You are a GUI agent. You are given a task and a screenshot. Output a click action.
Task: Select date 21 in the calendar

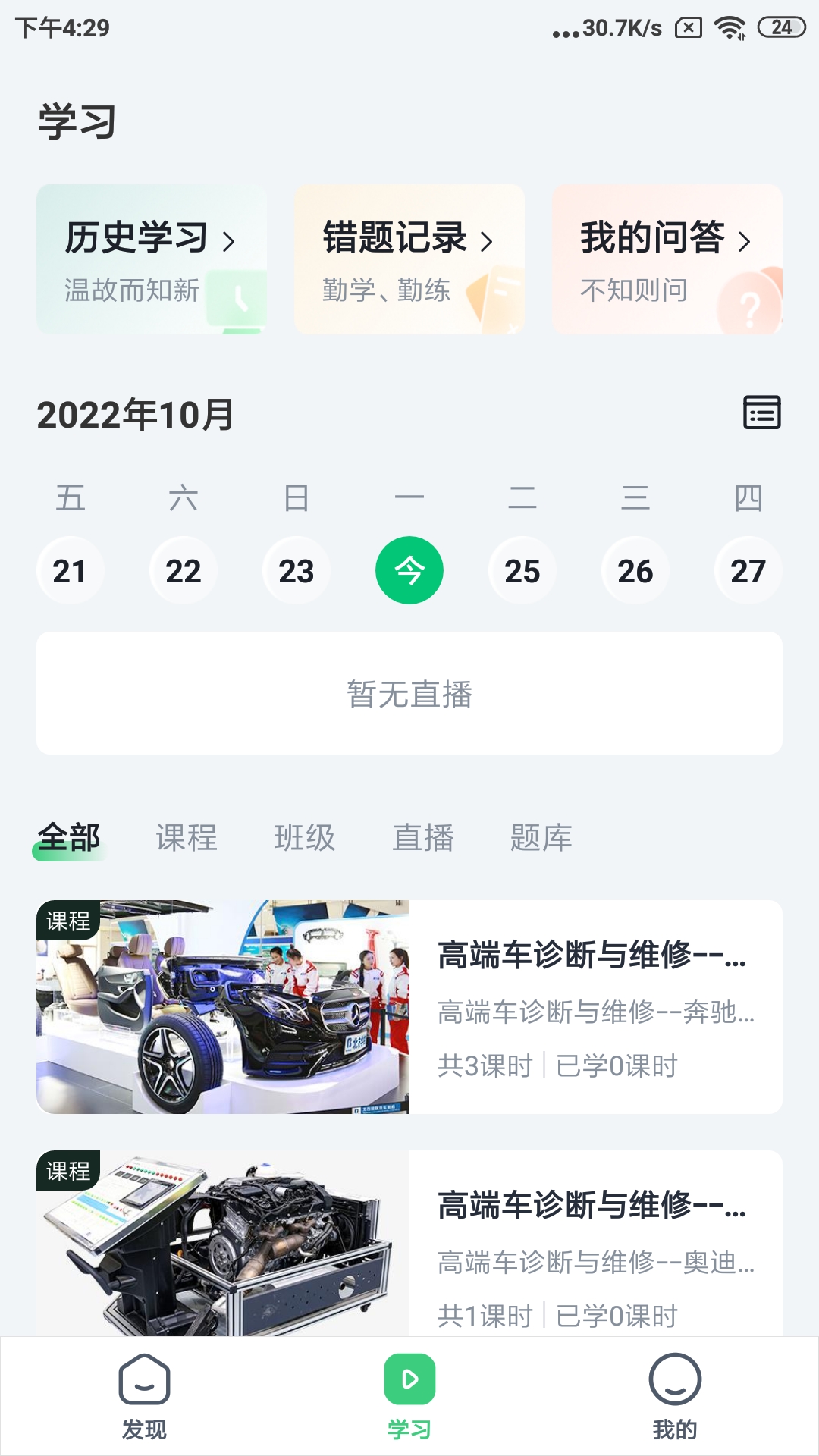70,571
